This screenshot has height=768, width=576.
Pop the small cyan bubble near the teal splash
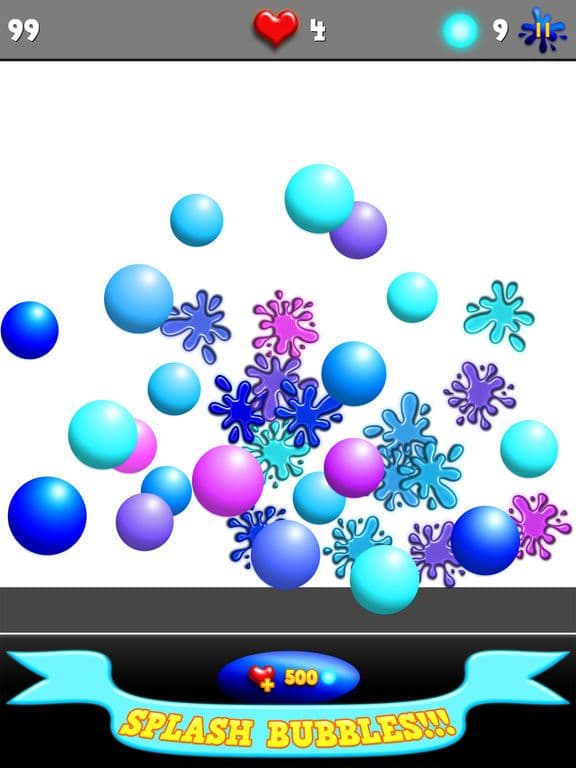click(412, 297)
